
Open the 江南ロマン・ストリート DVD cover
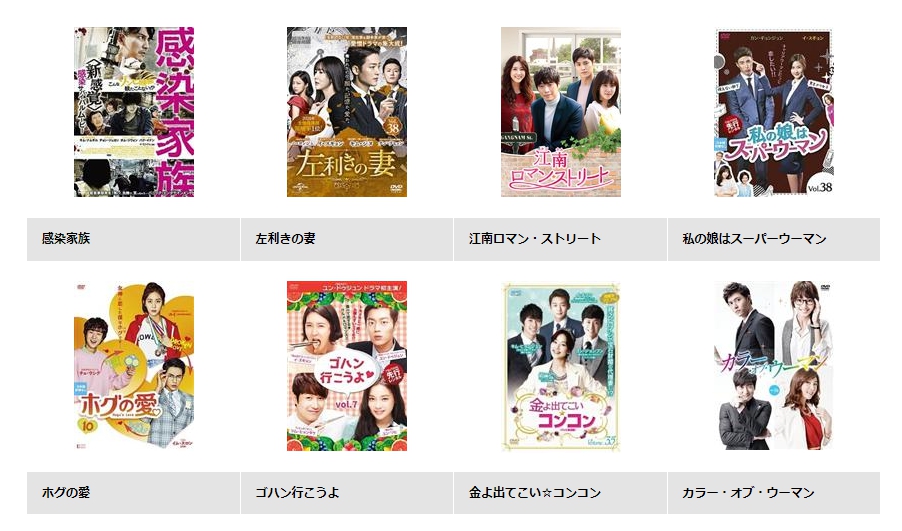click(x=560, y=112)
